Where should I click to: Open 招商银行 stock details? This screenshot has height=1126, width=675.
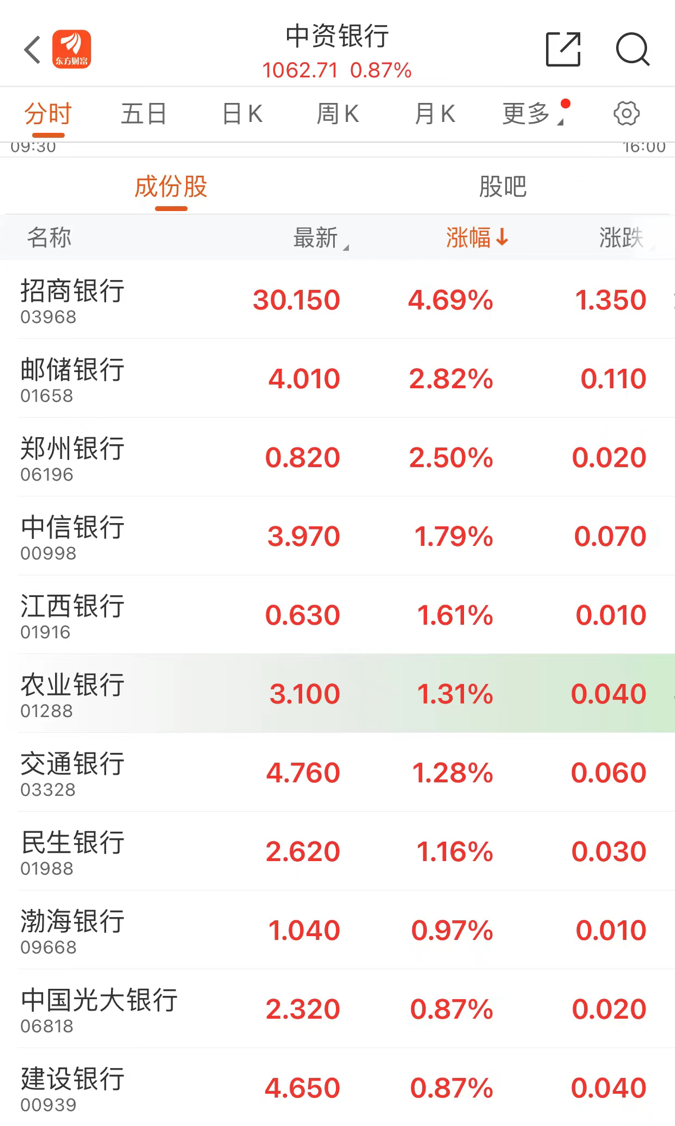tap(72, 300)
